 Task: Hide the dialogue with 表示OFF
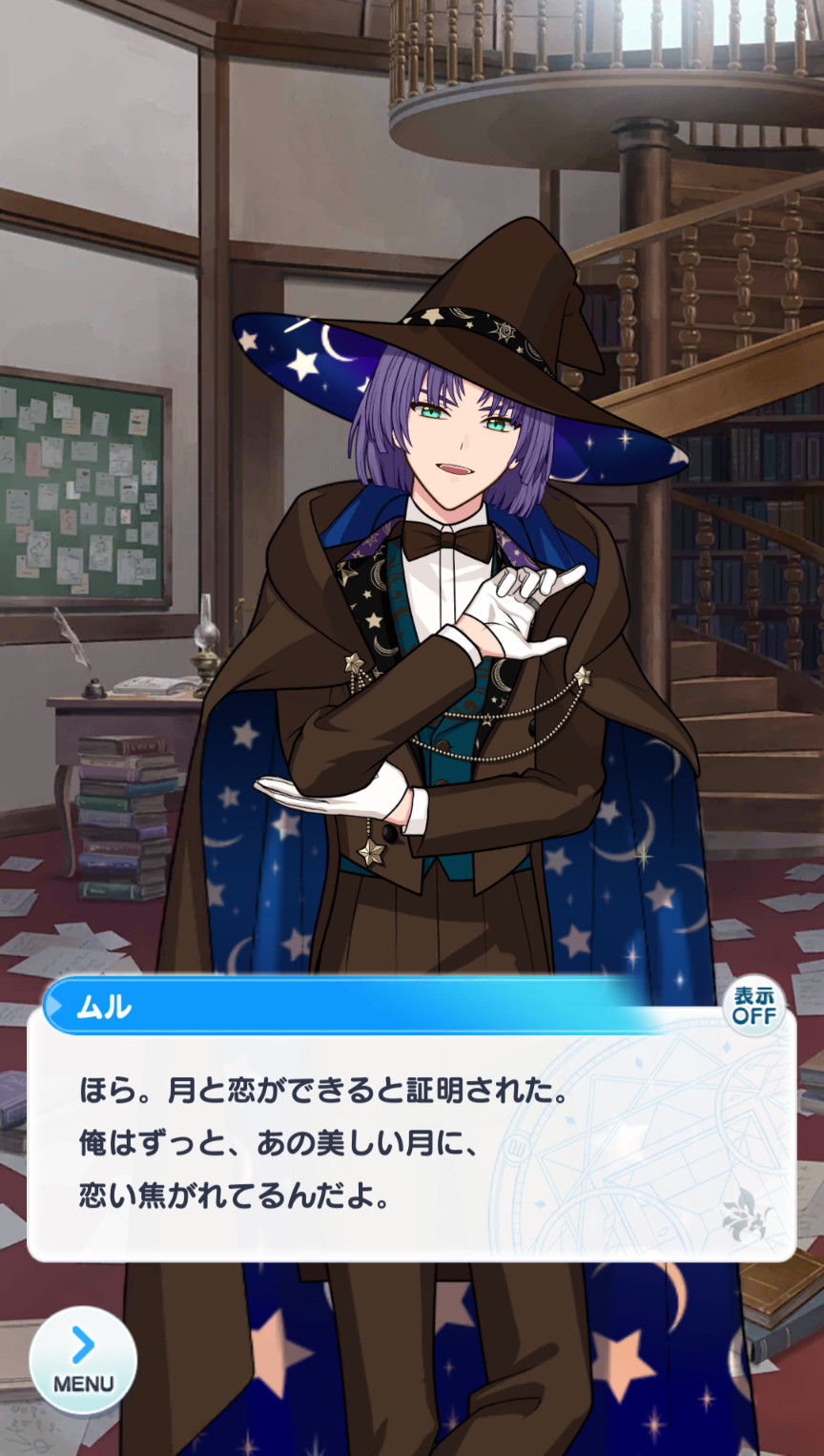tap(753, 1006)
